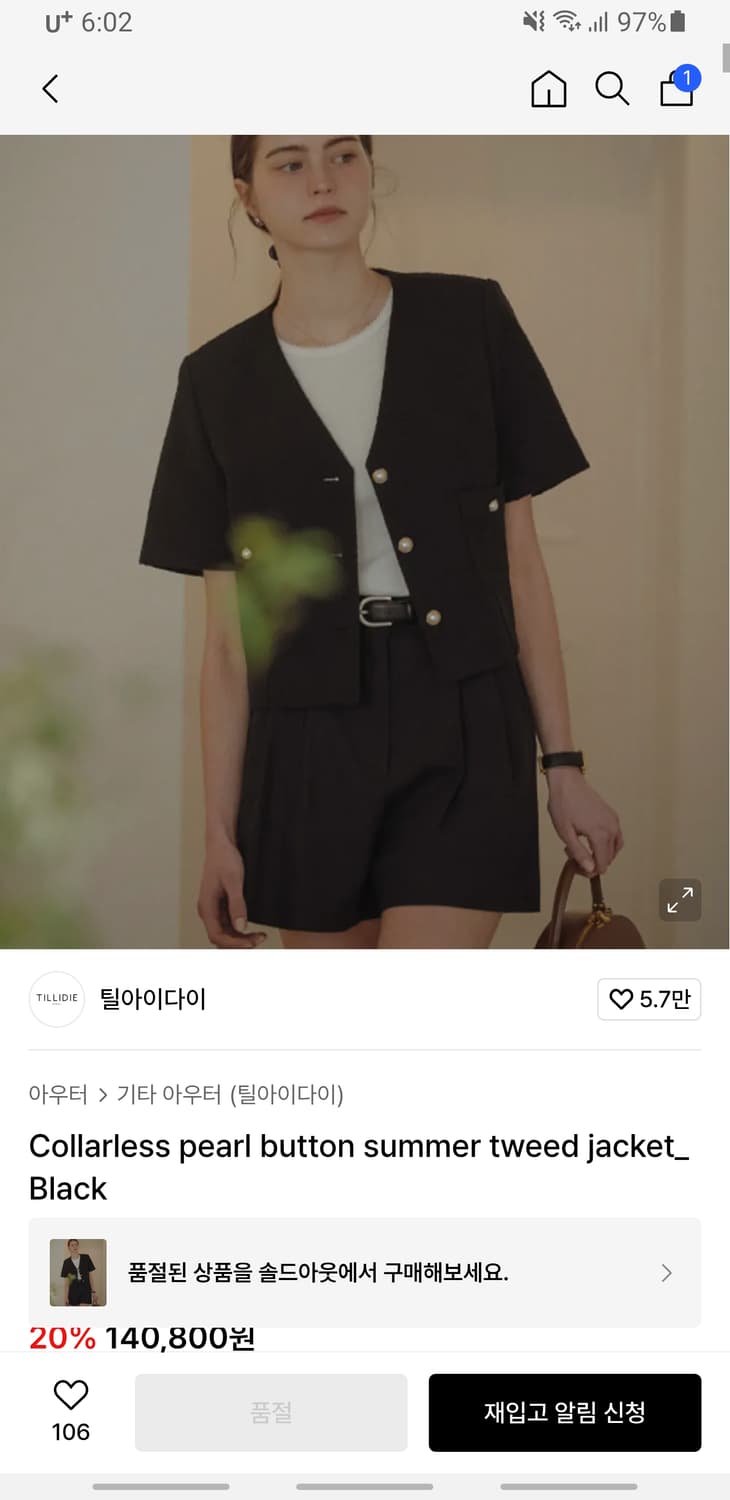This screenshot has width=730, height=1500.
Task: Tap the heart icon above 106
Action: coord(69,1395)
